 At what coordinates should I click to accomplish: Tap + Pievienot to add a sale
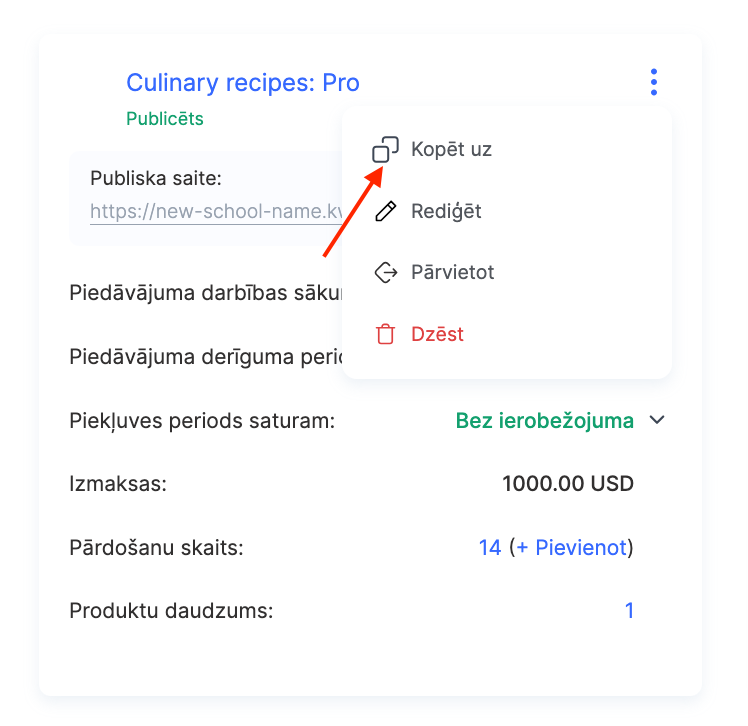571,548
